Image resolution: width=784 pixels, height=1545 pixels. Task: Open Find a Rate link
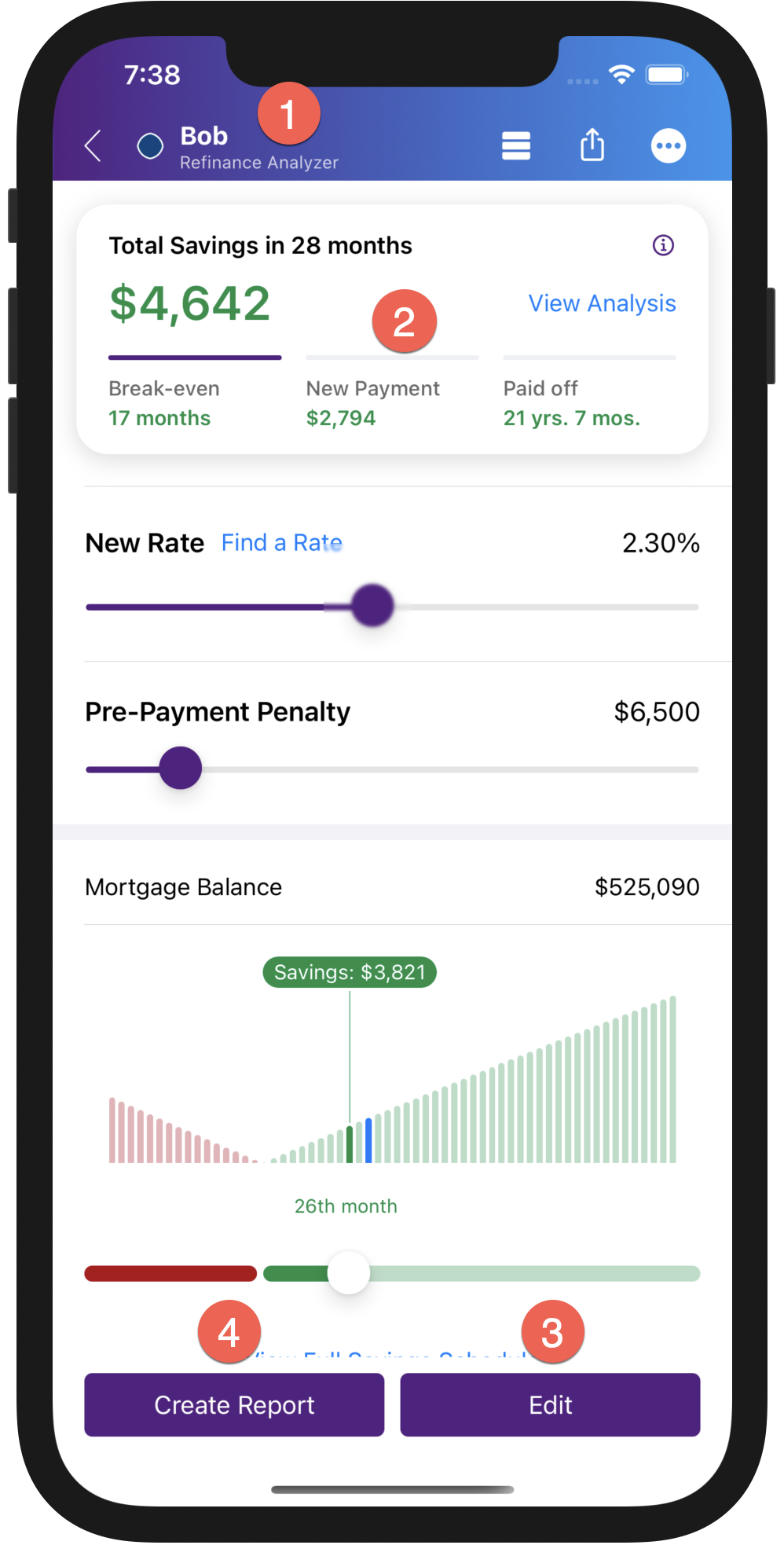pyautogui.click(x=281, y=543)
